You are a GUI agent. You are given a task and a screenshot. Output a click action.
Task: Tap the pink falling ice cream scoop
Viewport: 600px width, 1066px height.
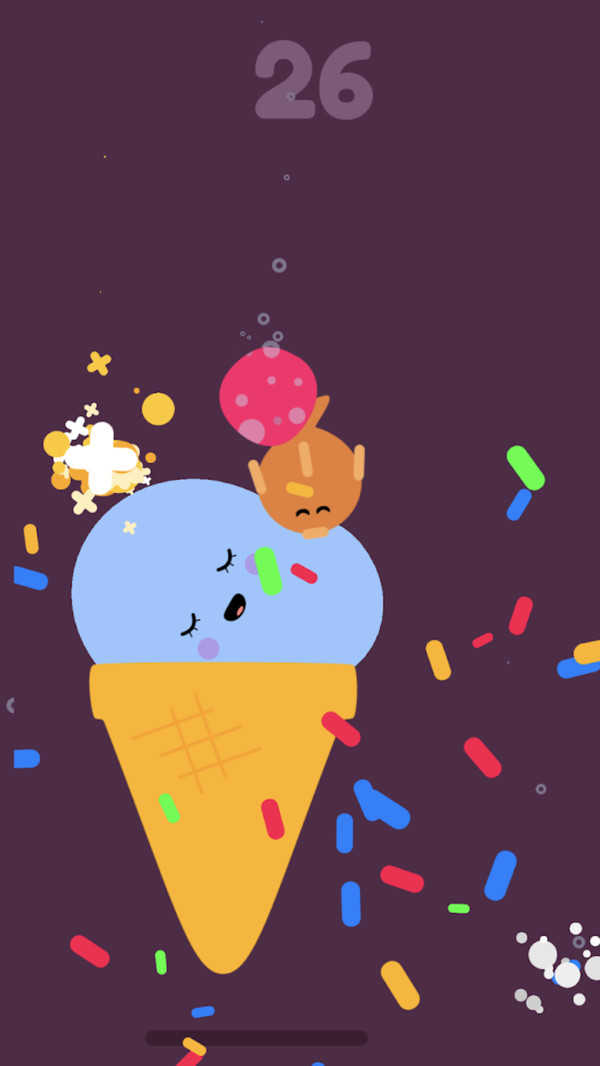pos(267,395)
